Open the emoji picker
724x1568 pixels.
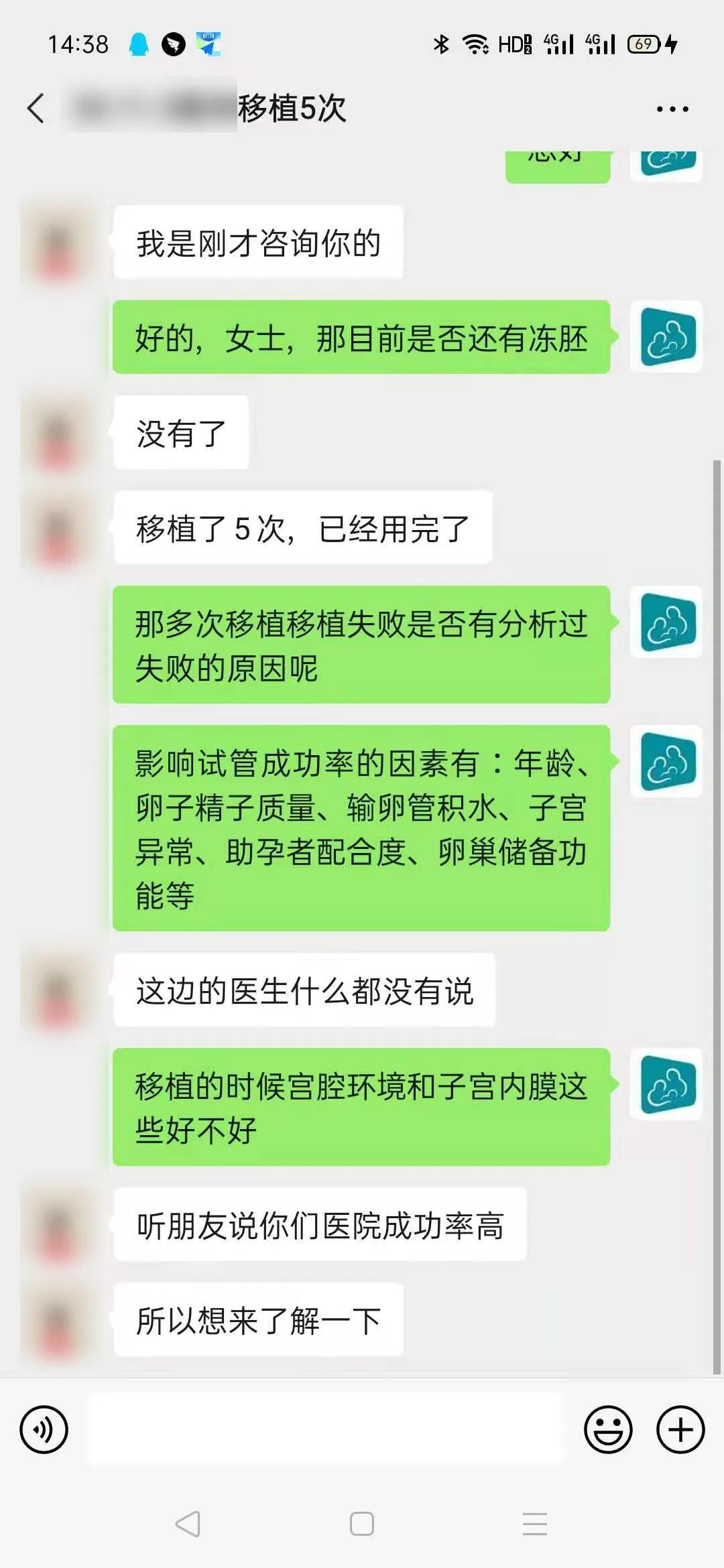coord(608,1429)
